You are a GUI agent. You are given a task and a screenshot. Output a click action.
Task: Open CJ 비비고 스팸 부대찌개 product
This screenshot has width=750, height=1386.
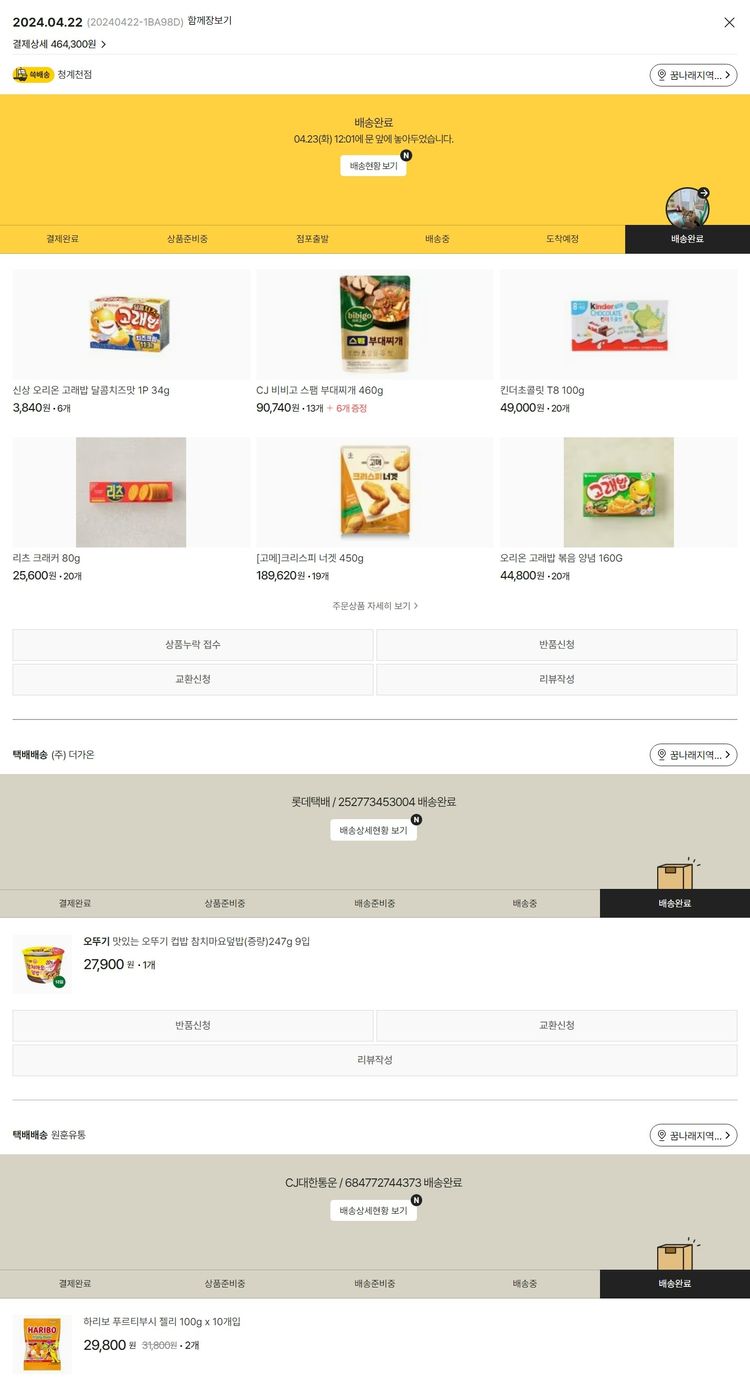374,324
